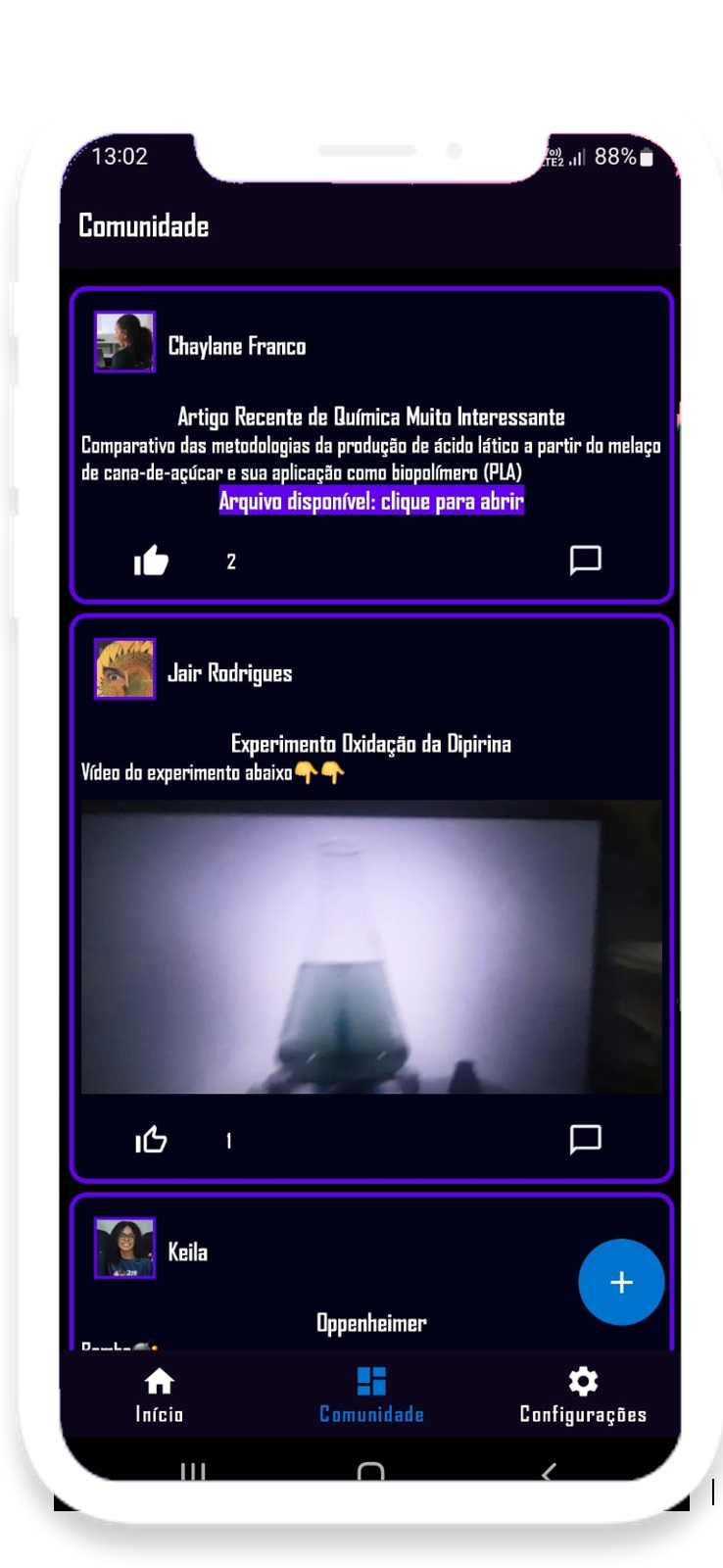This screenshot has height=1568, width=723.
Task: Tap the system back button
Action: 549,1471
